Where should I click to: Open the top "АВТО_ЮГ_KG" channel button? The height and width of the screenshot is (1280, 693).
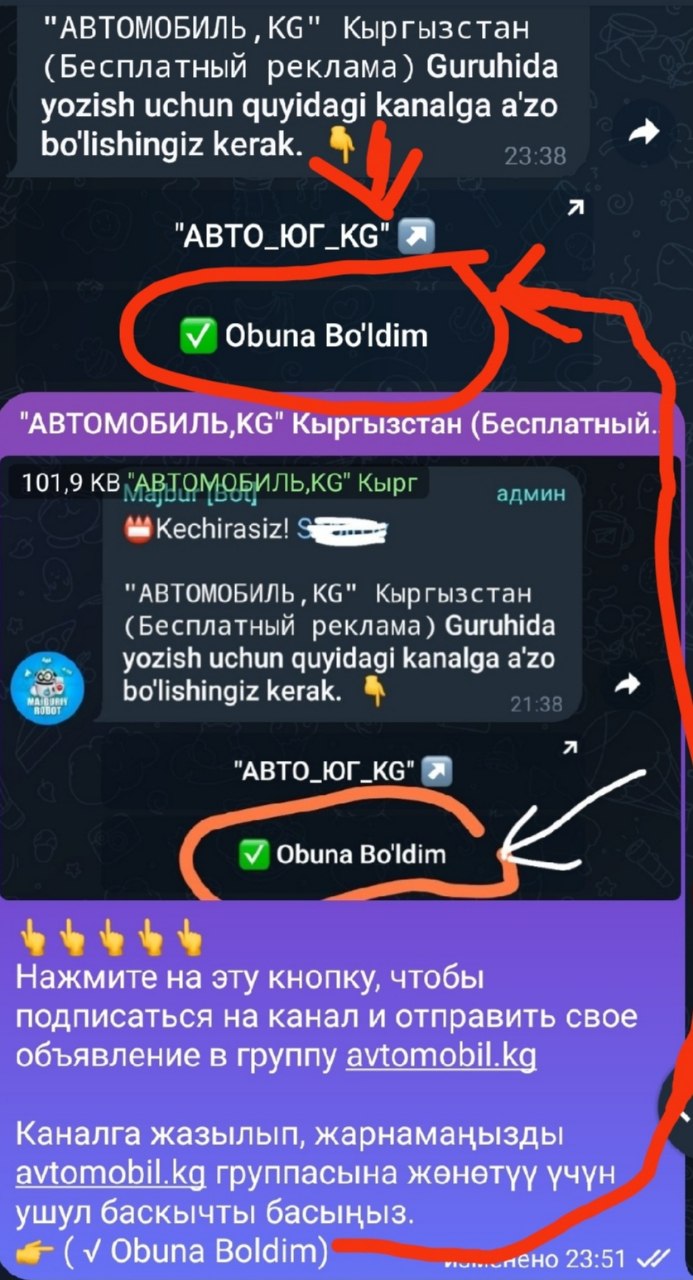(302, 236)
